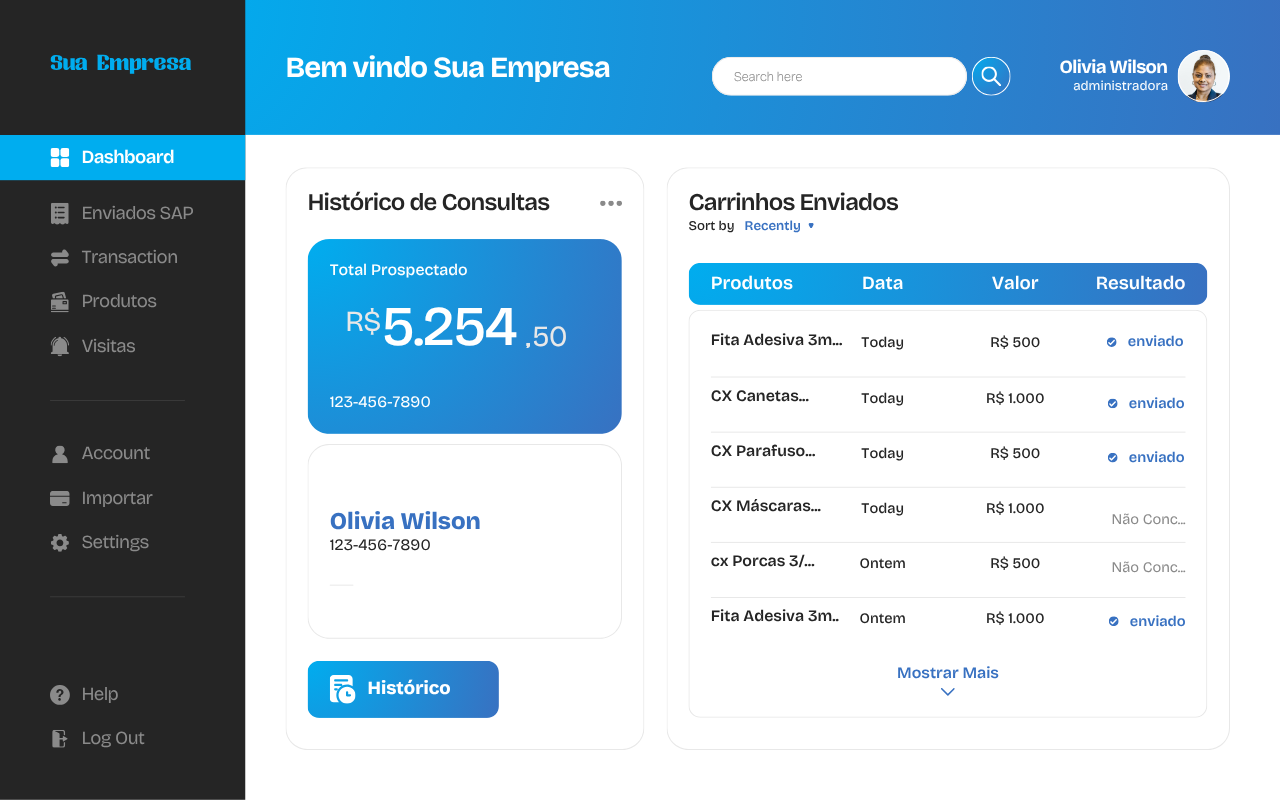Open the Total Prospectado card
Image resolution: width=1280 pixels, height=800 pixels.
click(464, 336)
